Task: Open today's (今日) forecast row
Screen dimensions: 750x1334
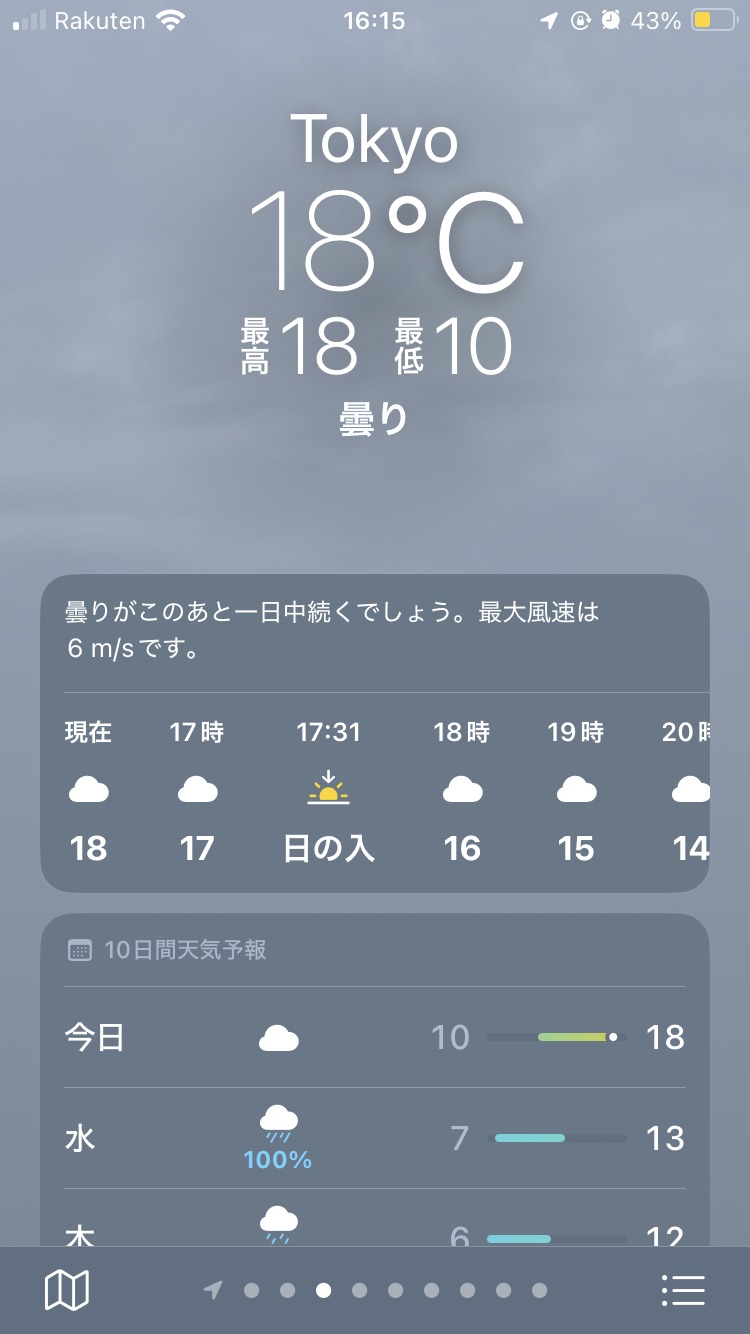Action: [375, 1037]
